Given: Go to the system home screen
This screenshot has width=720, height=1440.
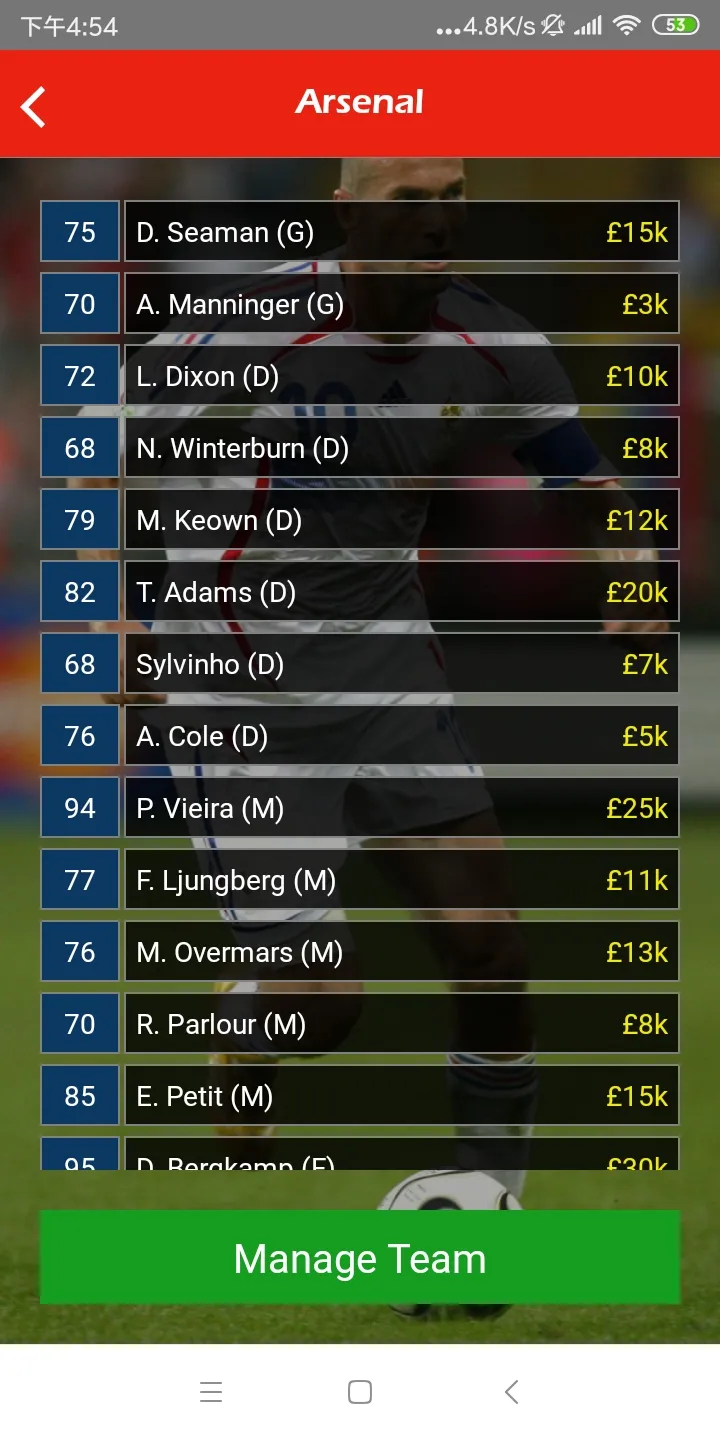Looking at the screenshot, I should [360, 1392].
